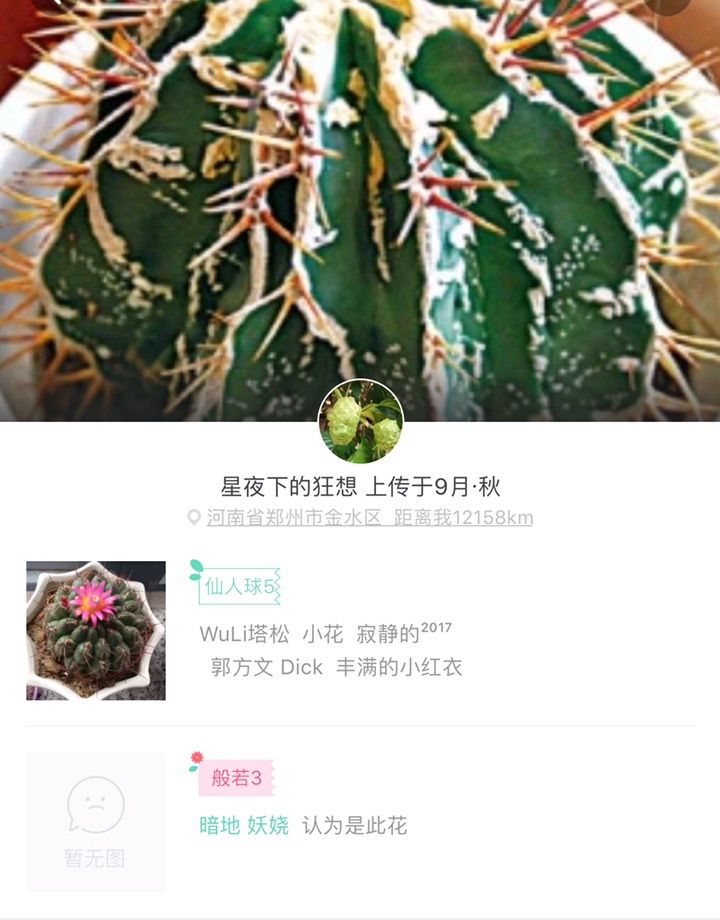Select the 般若3 identification tag
This screenshot has height=920, width=720.
coord(236,778)
